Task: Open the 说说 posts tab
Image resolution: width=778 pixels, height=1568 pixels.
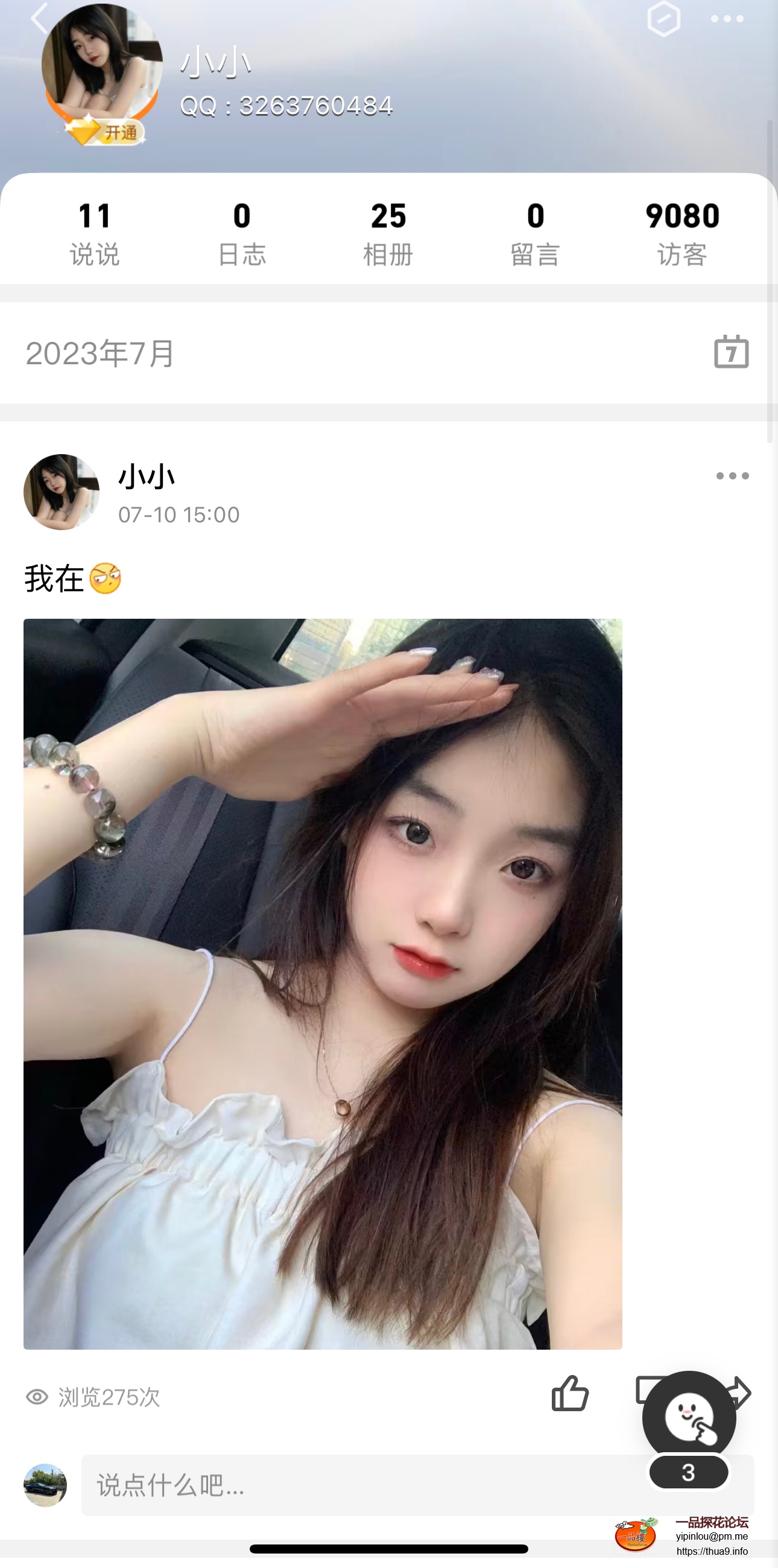Action: [x=94, y=234]
